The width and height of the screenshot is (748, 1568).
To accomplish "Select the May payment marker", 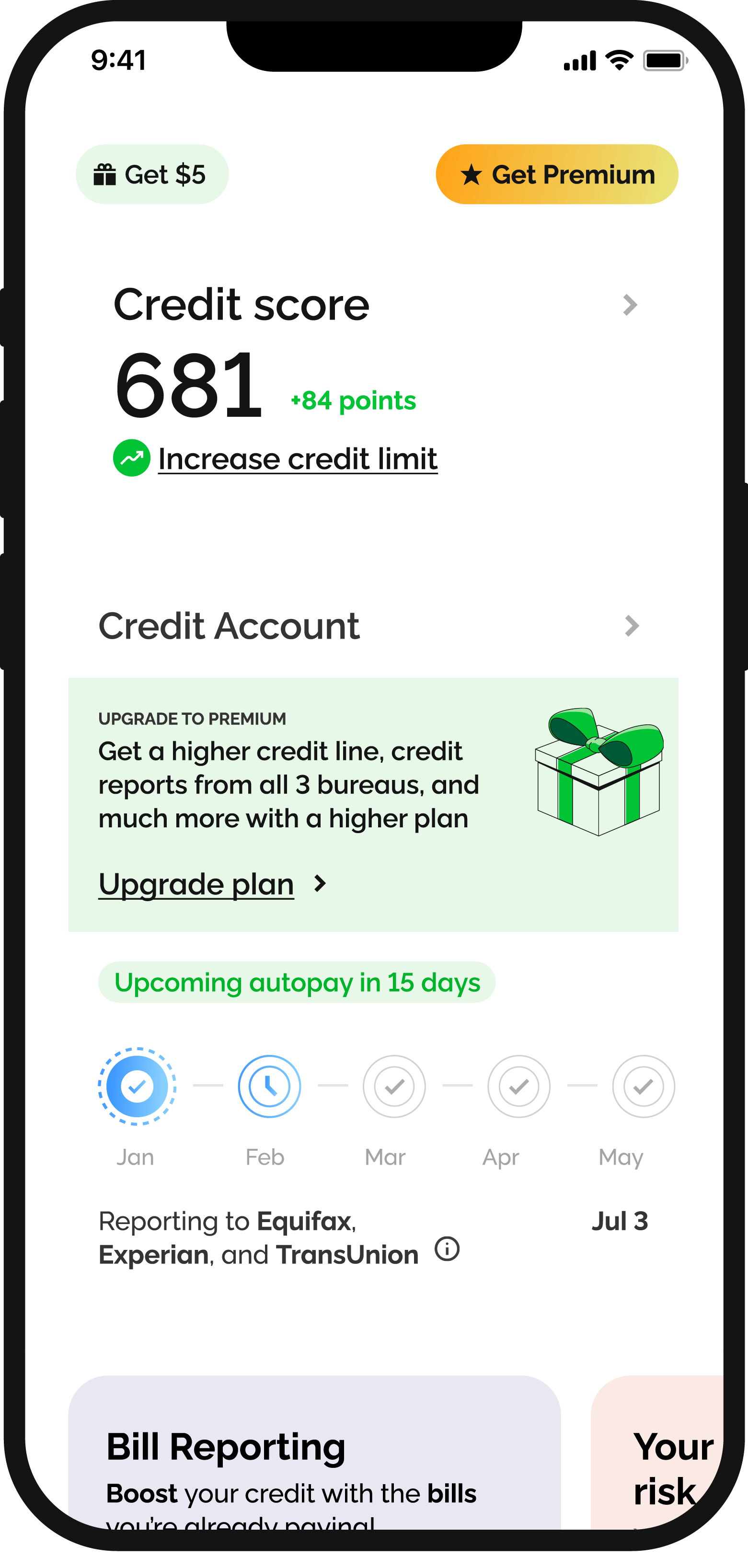I will click(644, 1087).
